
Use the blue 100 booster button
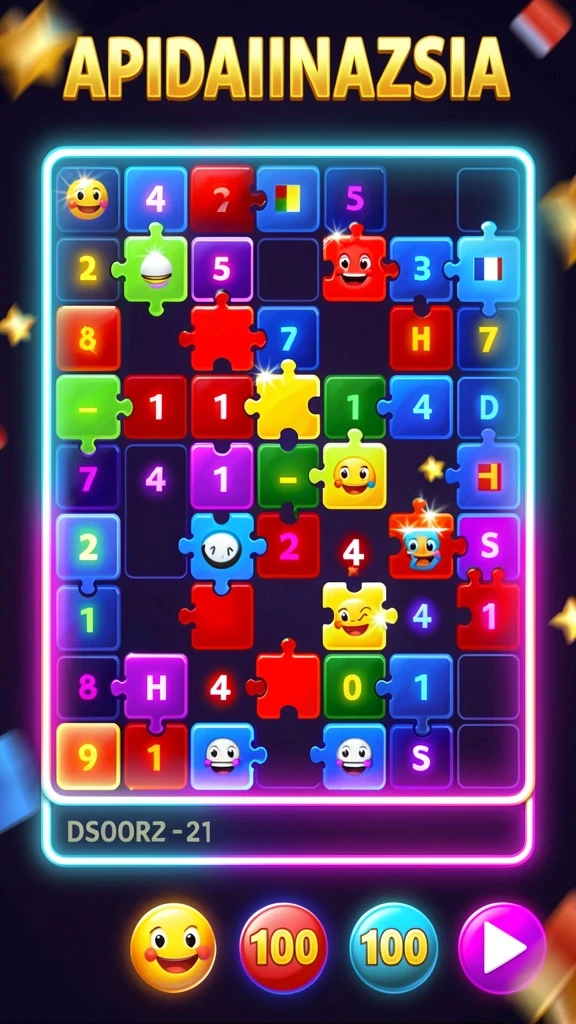[394, 948]
